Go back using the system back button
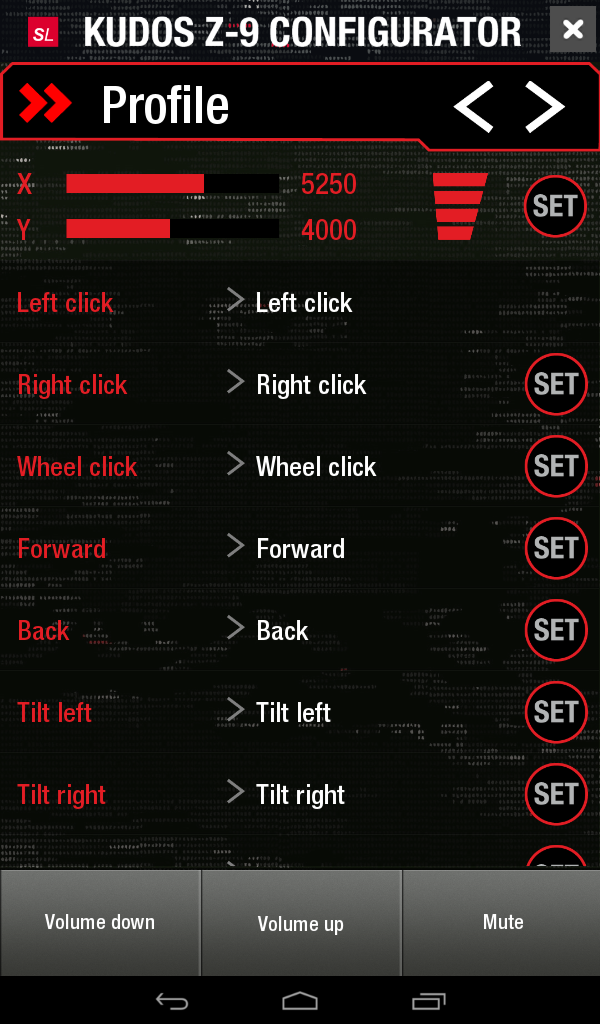This screenshot has width=600, height=1024. [172, 1000]
